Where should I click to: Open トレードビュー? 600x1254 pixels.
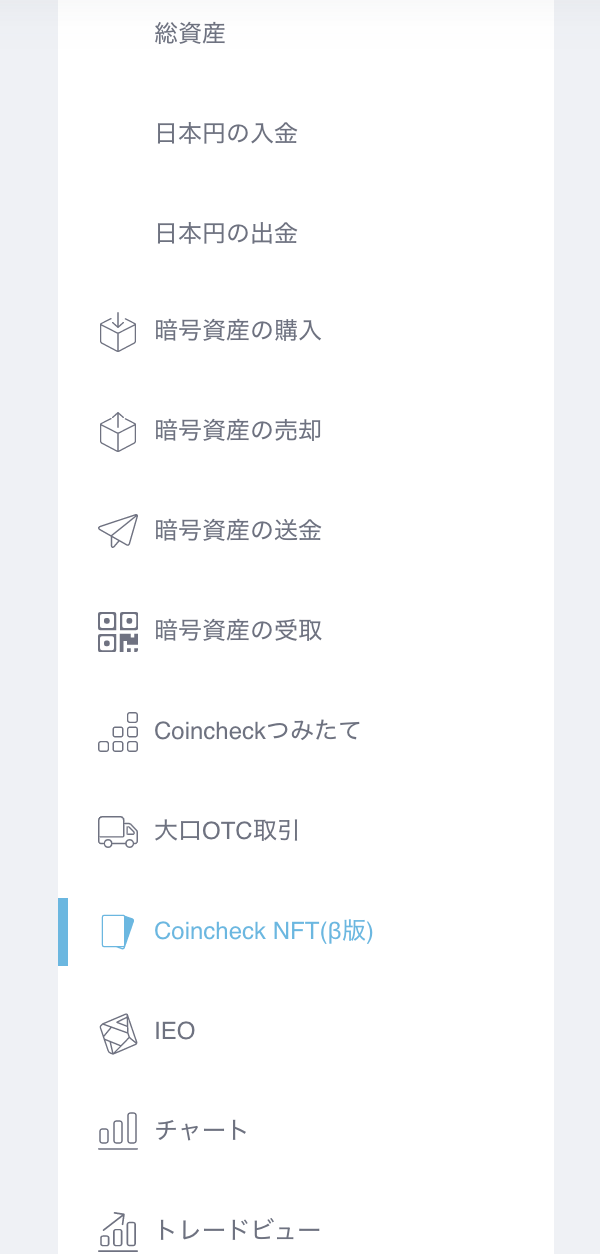coord(306,1229)
